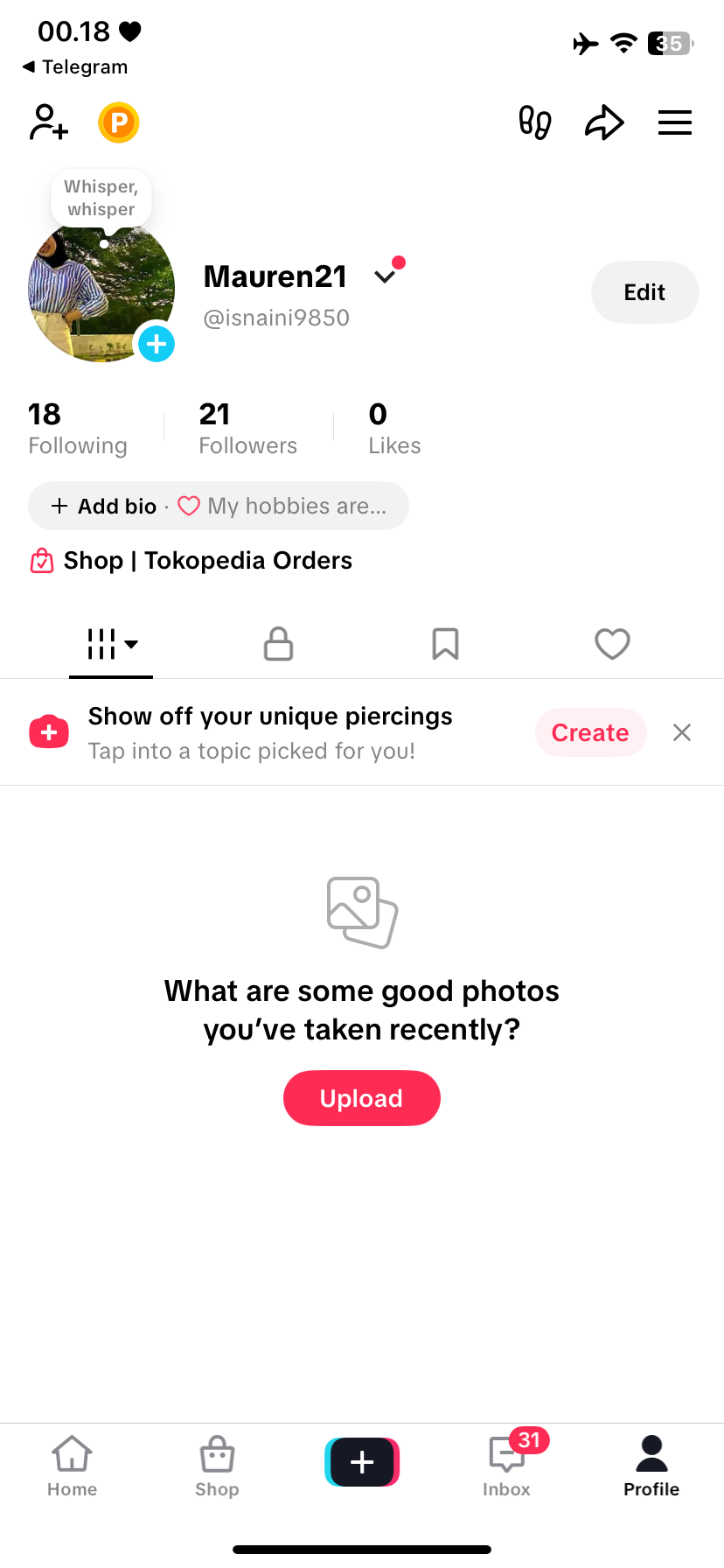Screen dimensions: 724x1568
Task: Tap the red Upload button
Action: (x=361, y=1098)
